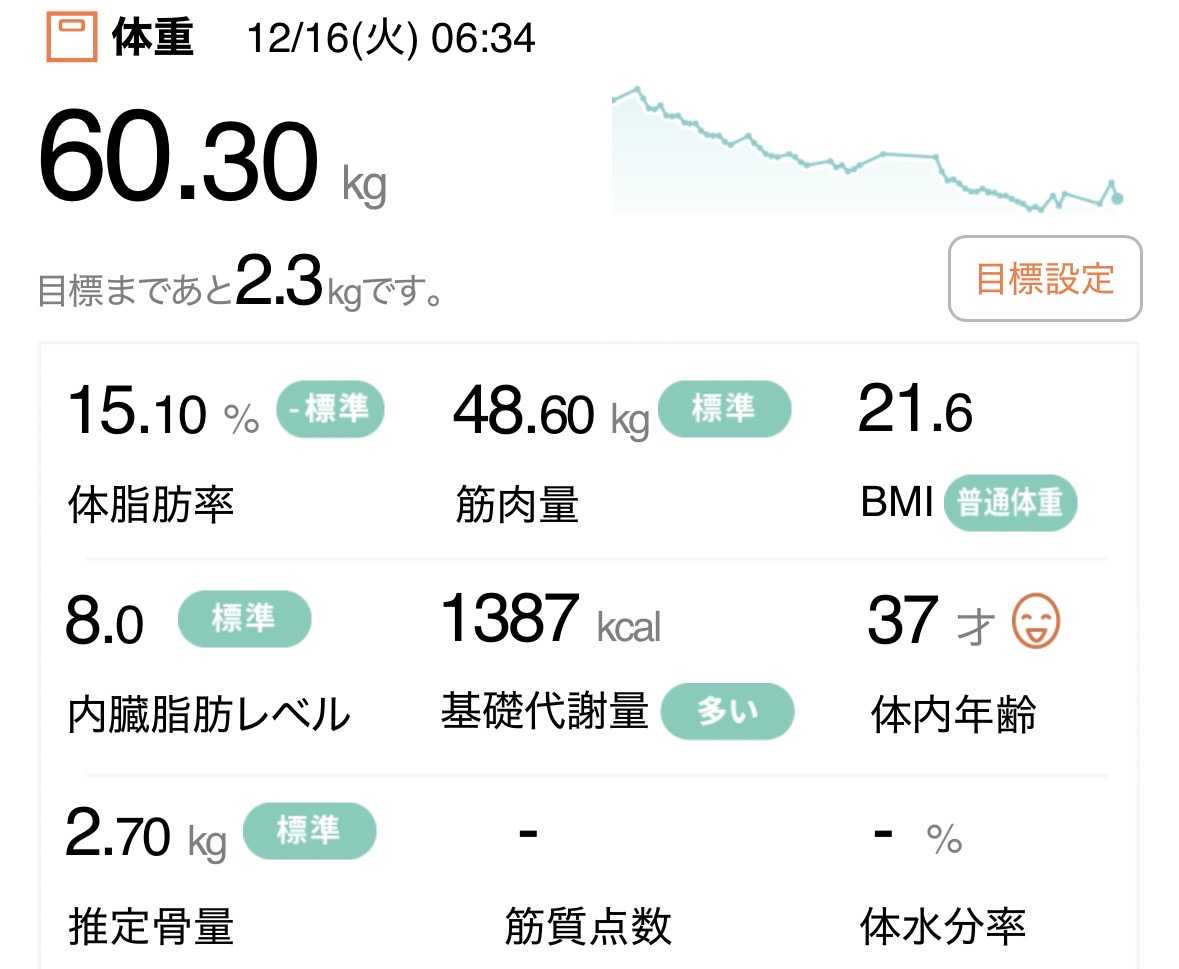This screenshot has height=969, width=1179.
Task: Open the 筋肉量 muscle mass tile
Action: (x=620, y=453)
